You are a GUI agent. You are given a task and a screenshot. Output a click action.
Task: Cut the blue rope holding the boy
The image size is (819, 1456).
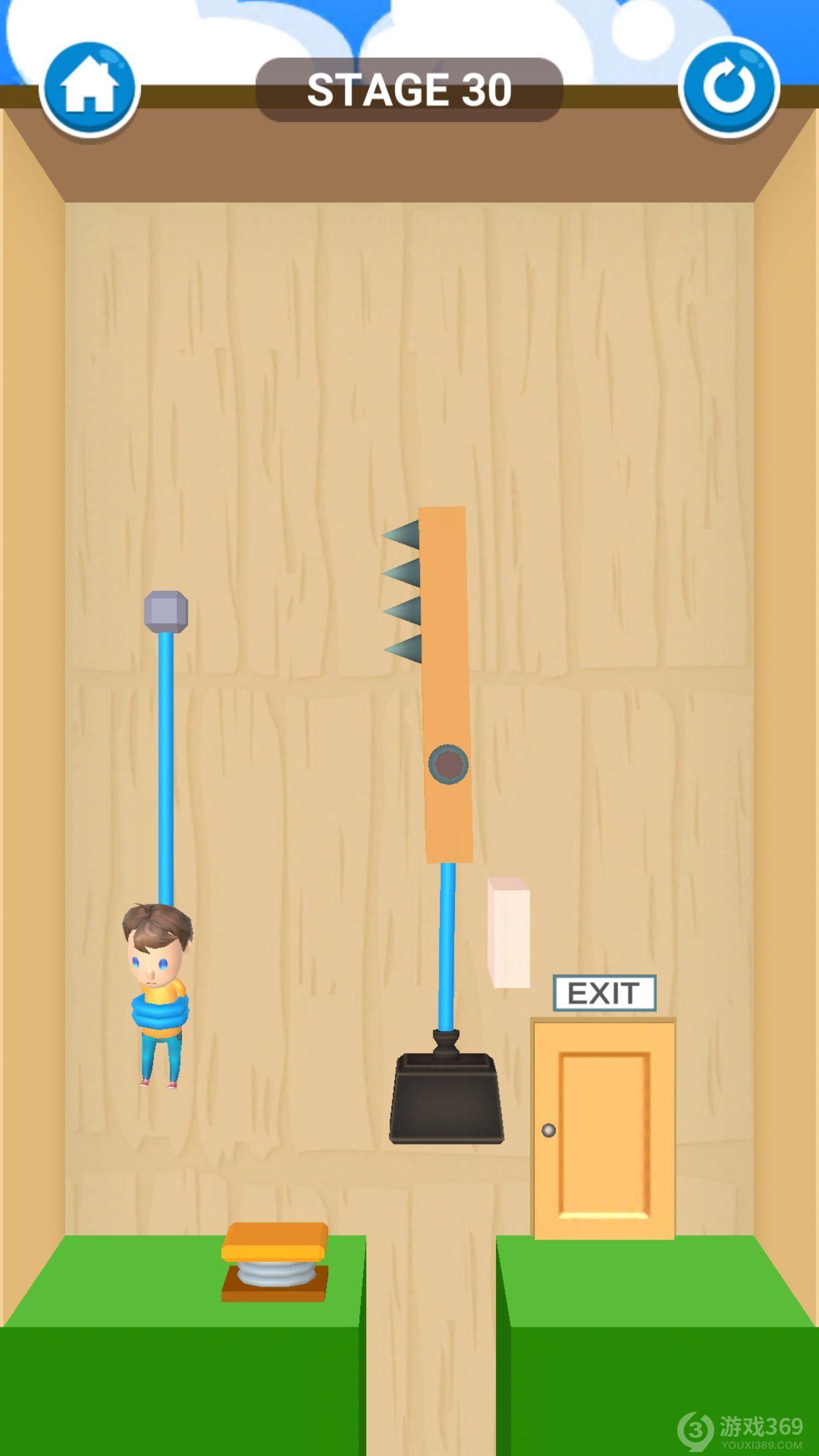coord(166,765)
